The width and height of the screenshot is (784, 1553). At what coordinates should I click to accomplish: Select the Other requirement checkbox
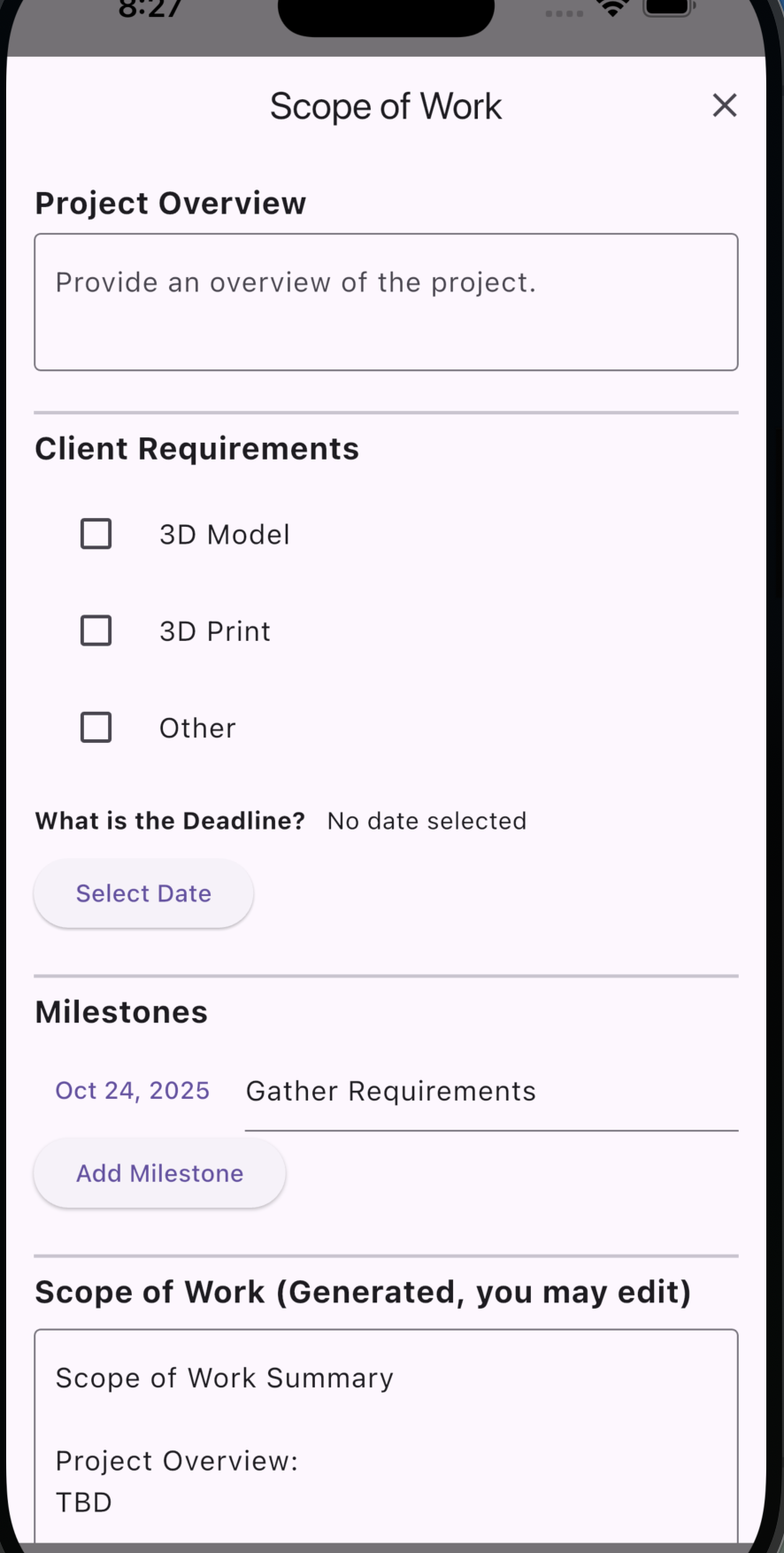point(96,727)
